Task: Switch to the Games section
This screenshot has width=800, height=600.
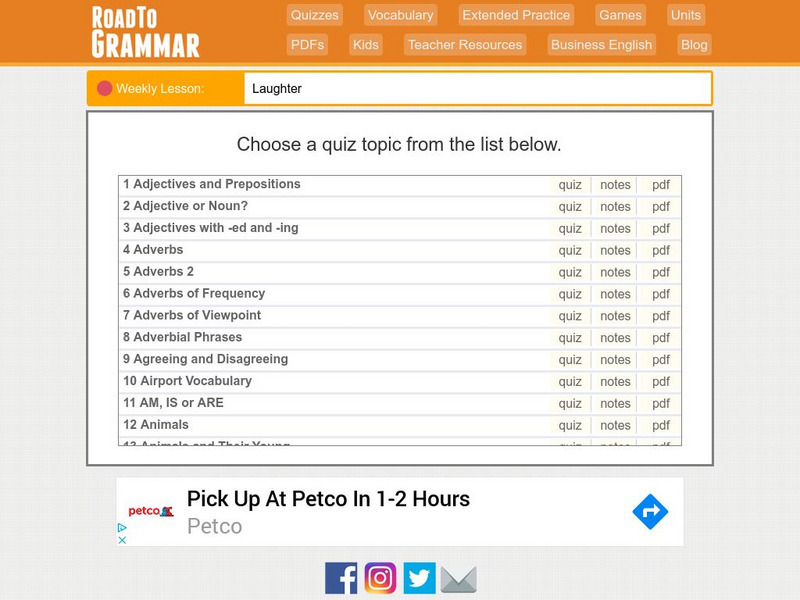Action: click(620, 15)
